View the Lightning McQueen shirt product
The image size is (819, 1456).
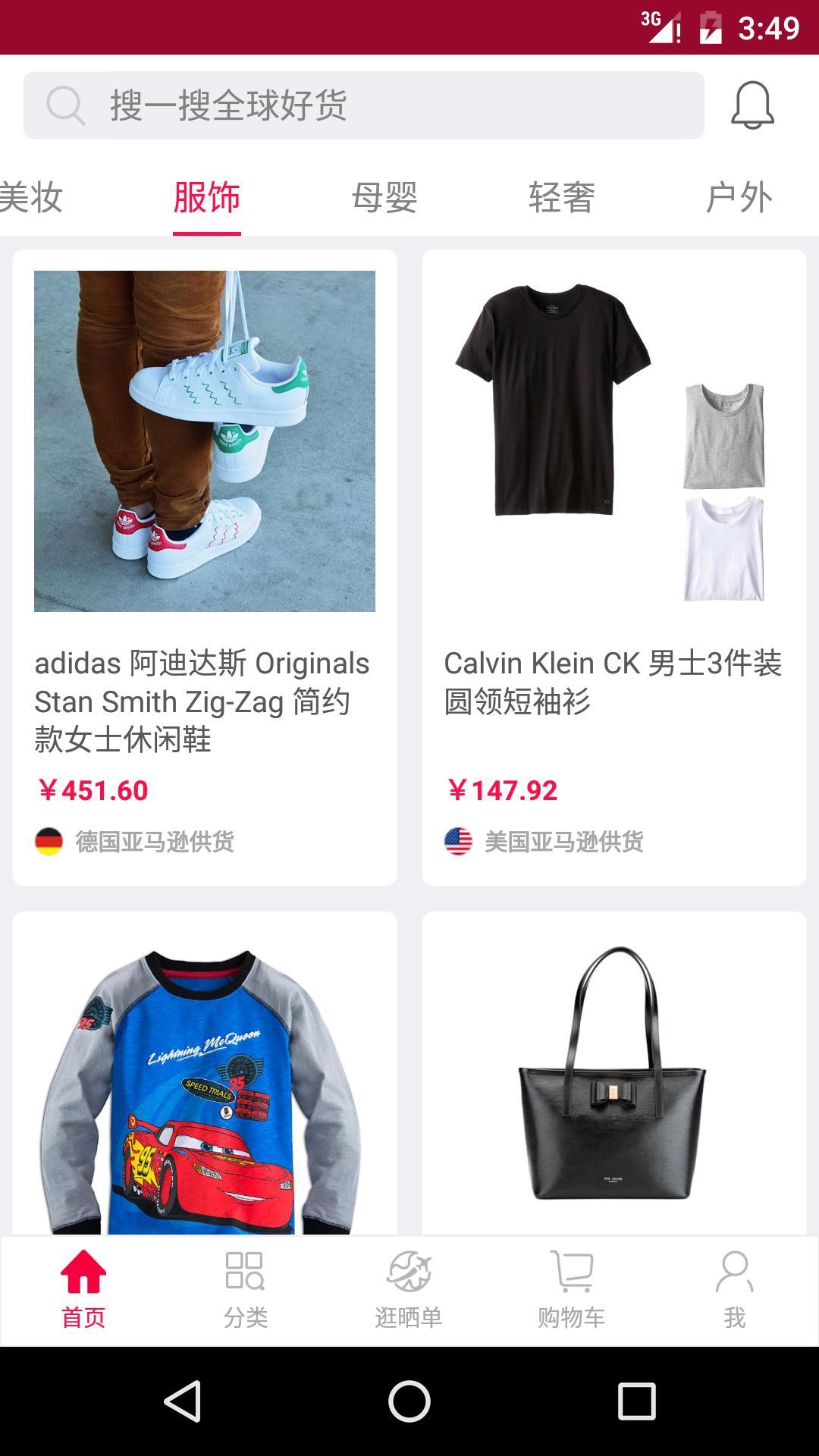[x=205, y=1077]
